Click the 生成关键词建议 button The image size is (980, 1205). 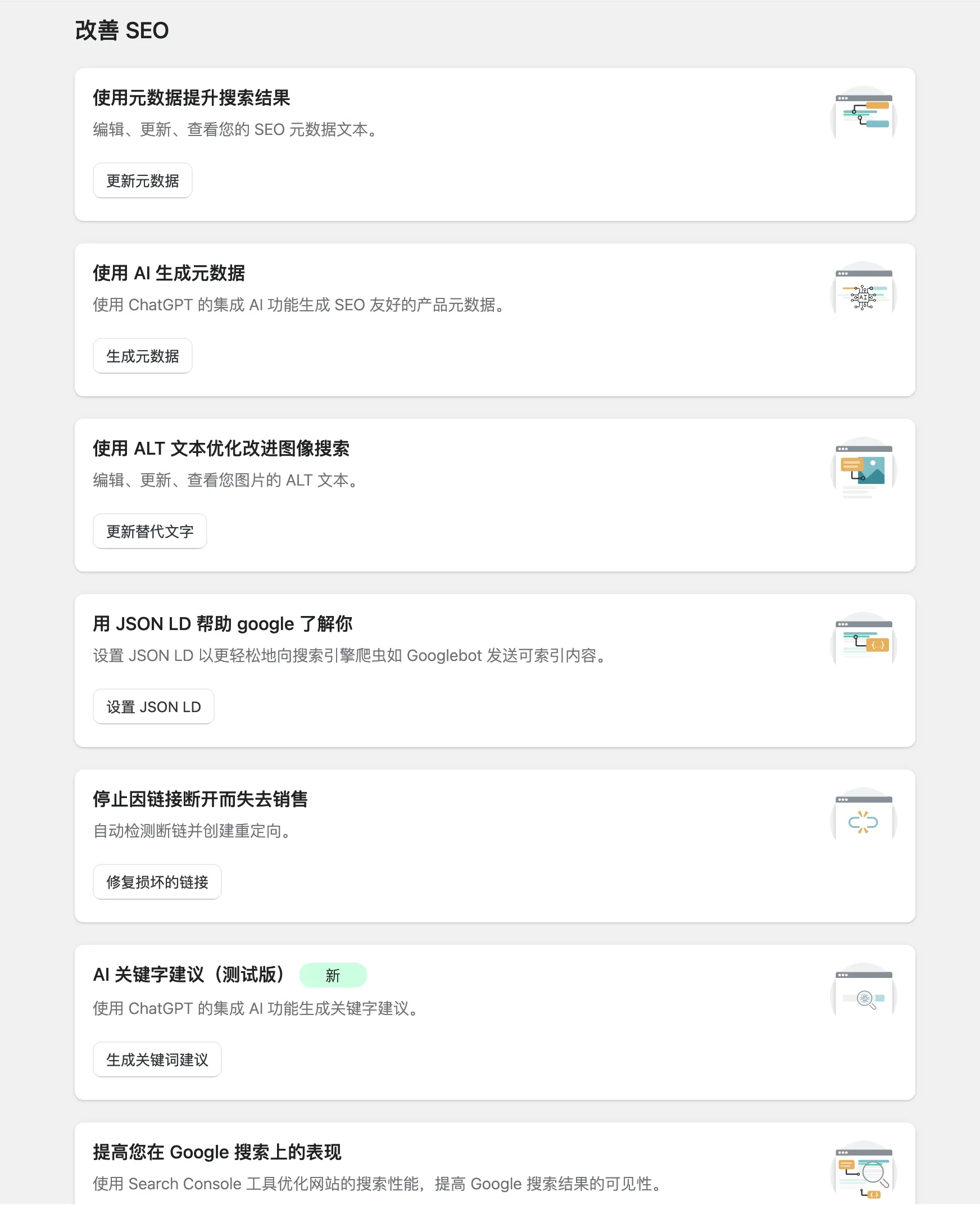pyautogui.click(x=157, y=1059)
